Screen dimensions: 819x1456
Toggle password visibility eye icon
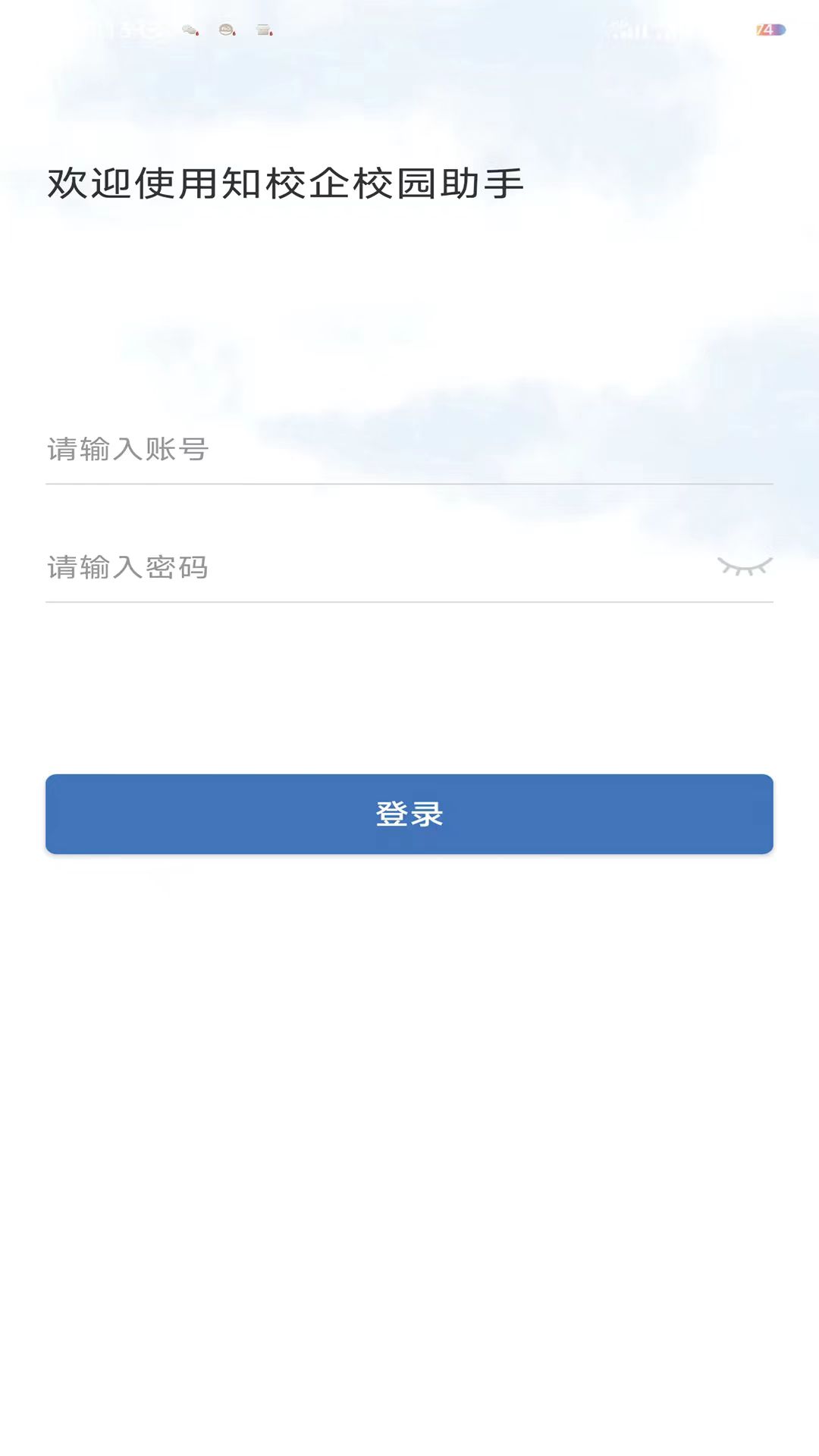pyautogui.click(x=745, y=566)
